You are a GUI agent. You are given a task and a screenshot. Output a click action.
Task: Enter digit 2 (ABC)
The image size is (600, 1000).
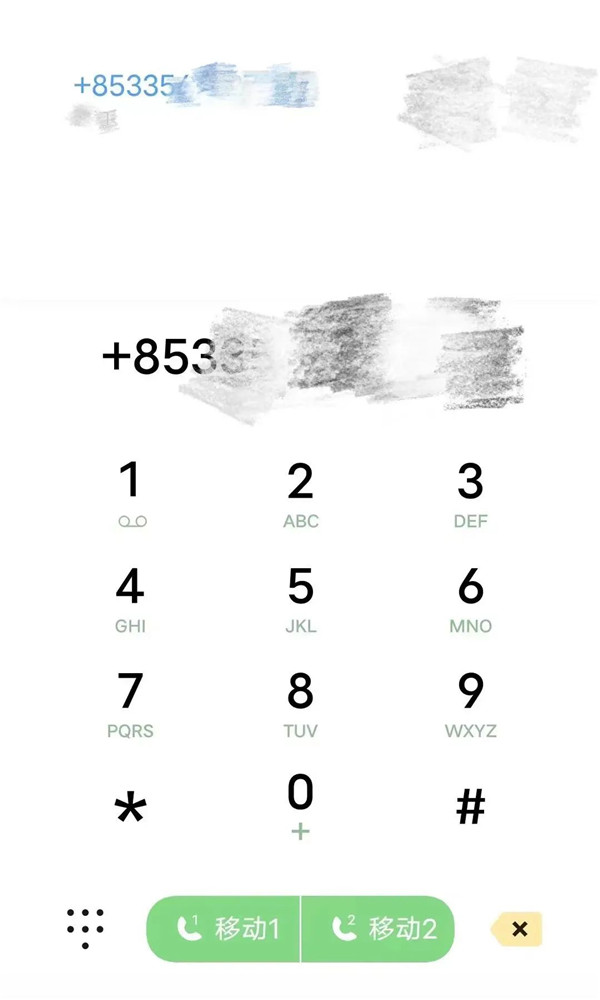click(x=300, y=493)
